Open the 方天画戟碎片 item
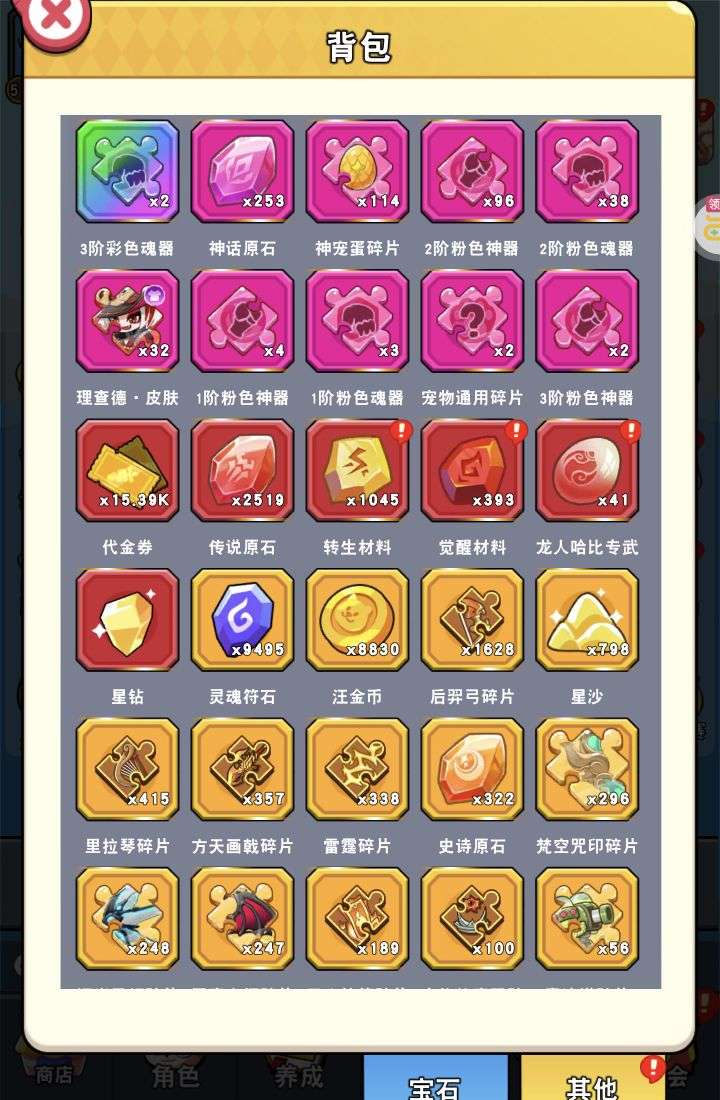The image size is (720, 1100). tap(242, 768)
